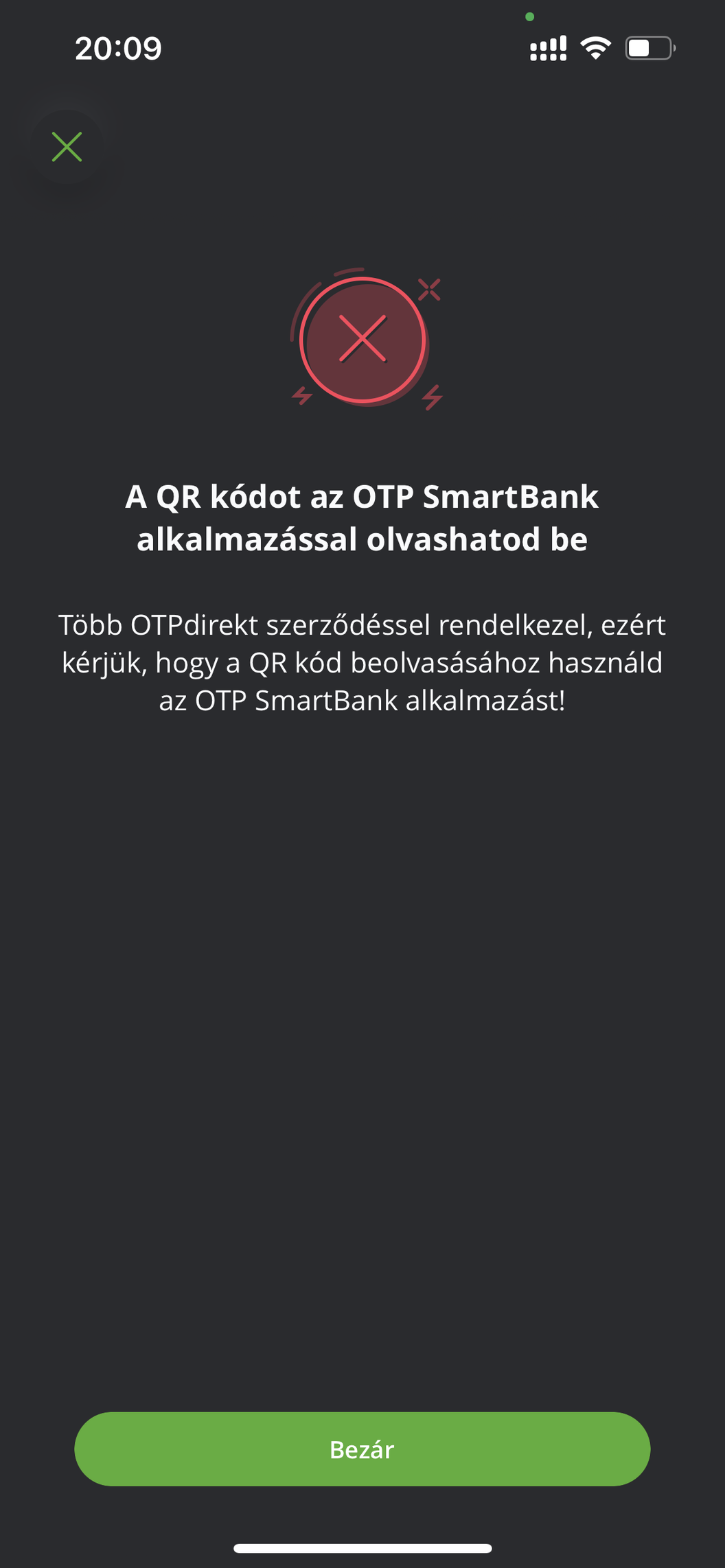This screenshot has width=725, height=1568.
Task: Tap the green Bezár button
Action: tap(362, 1449)
